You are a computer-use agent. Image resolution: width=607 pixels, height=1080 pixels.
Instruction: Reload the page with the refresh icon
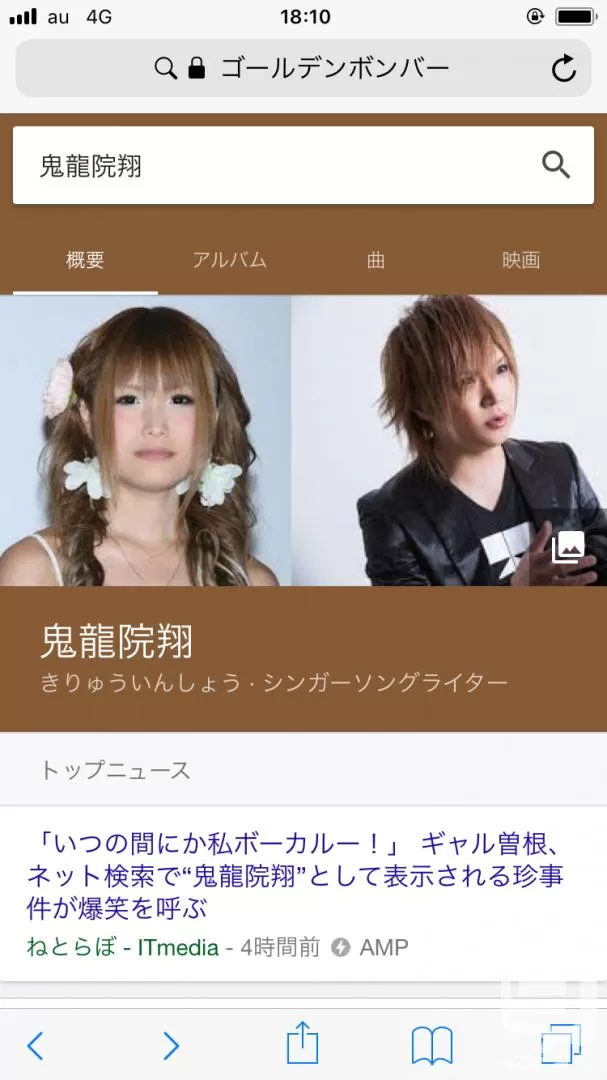pyautogui.click(x=564, y=68)
